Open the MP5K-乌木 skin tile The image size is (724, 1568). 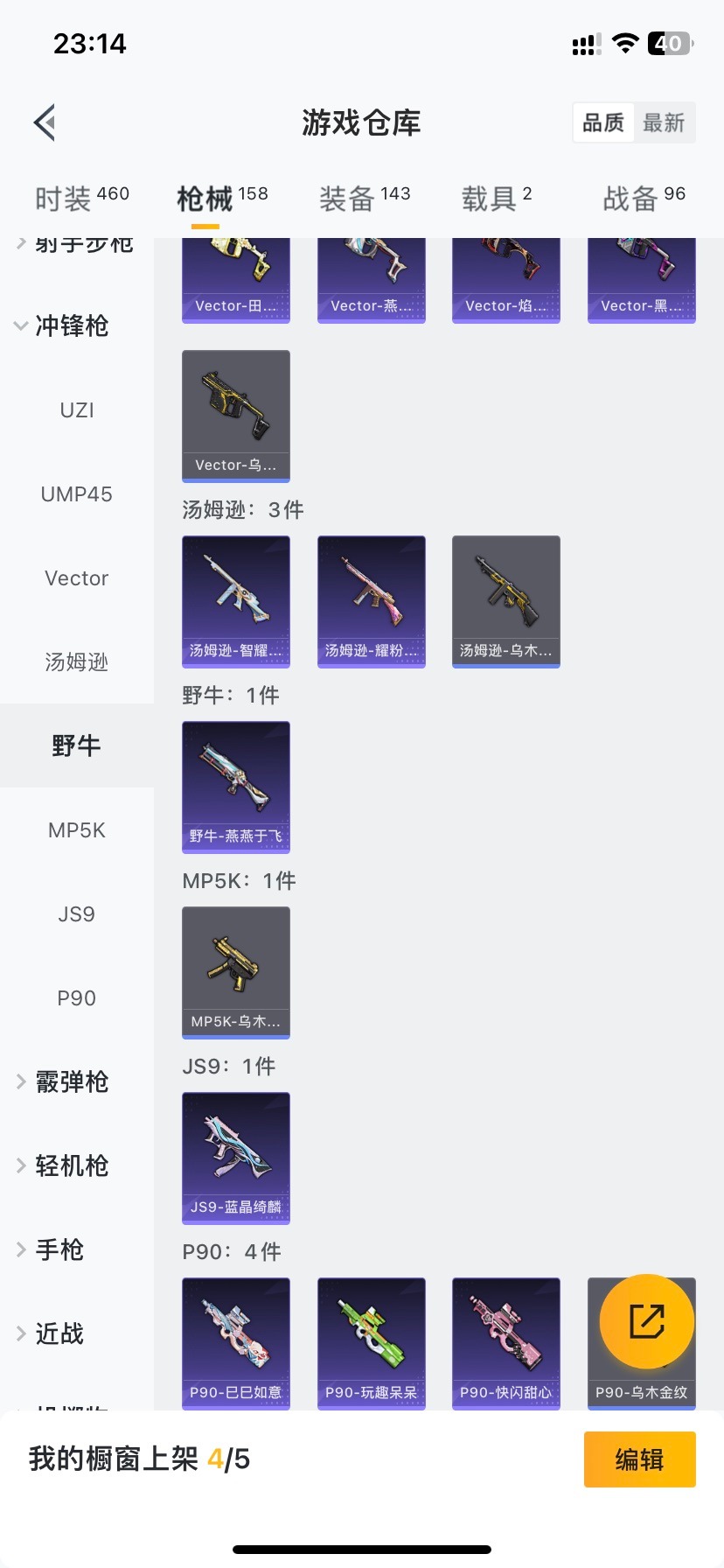pos(236,971)
